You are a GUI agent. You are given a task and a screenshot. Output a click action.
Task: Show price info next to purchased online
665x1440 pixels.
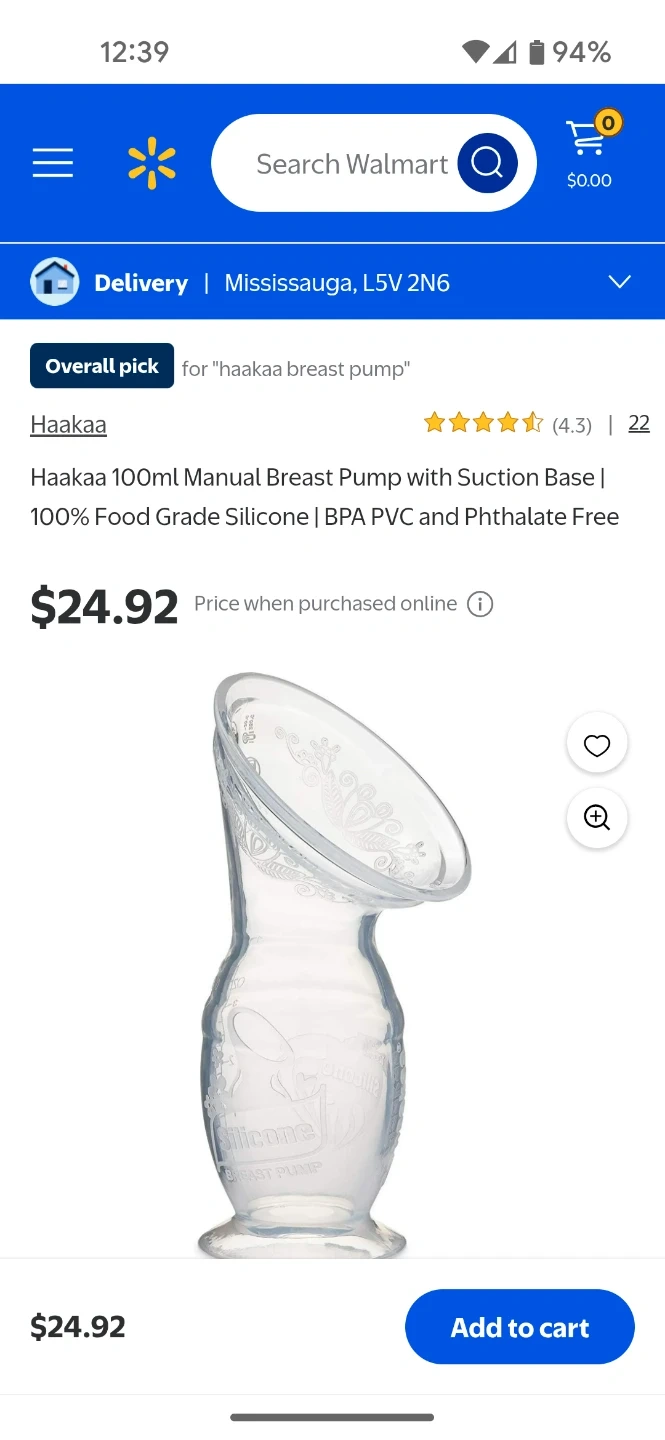480,605
